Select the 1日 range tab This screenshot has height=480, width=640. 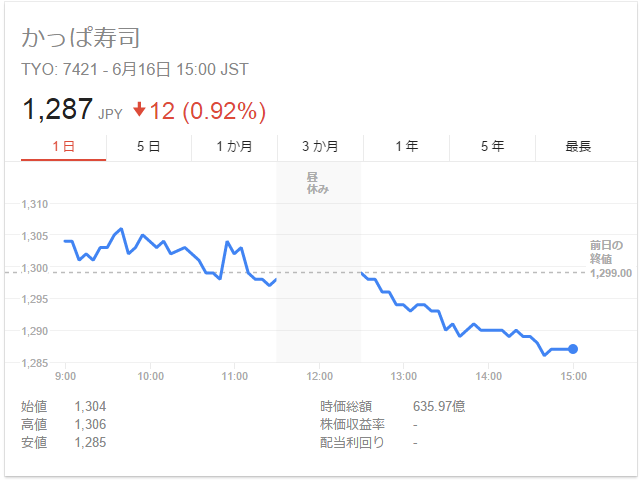click(63, 146)
